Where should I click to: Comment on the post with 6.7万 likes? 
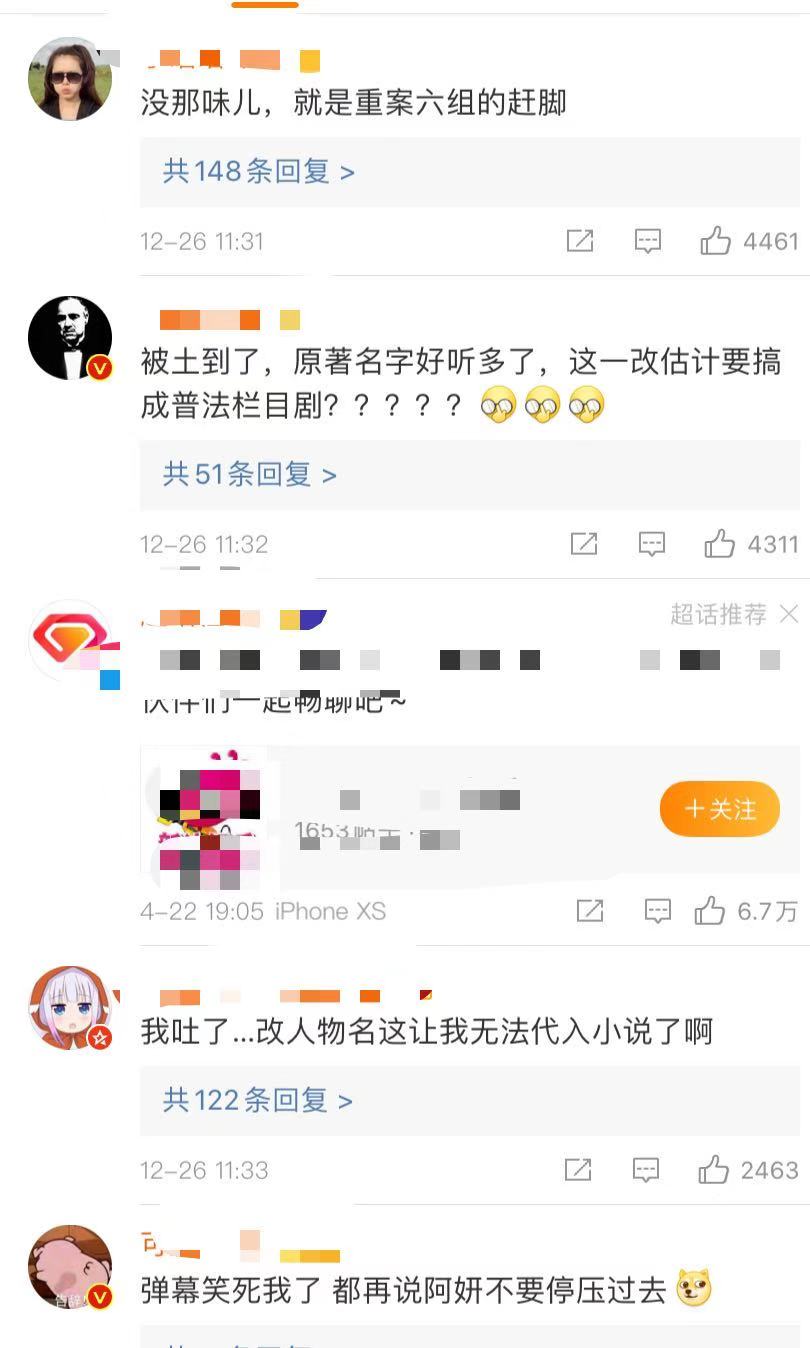coord(658,911)
